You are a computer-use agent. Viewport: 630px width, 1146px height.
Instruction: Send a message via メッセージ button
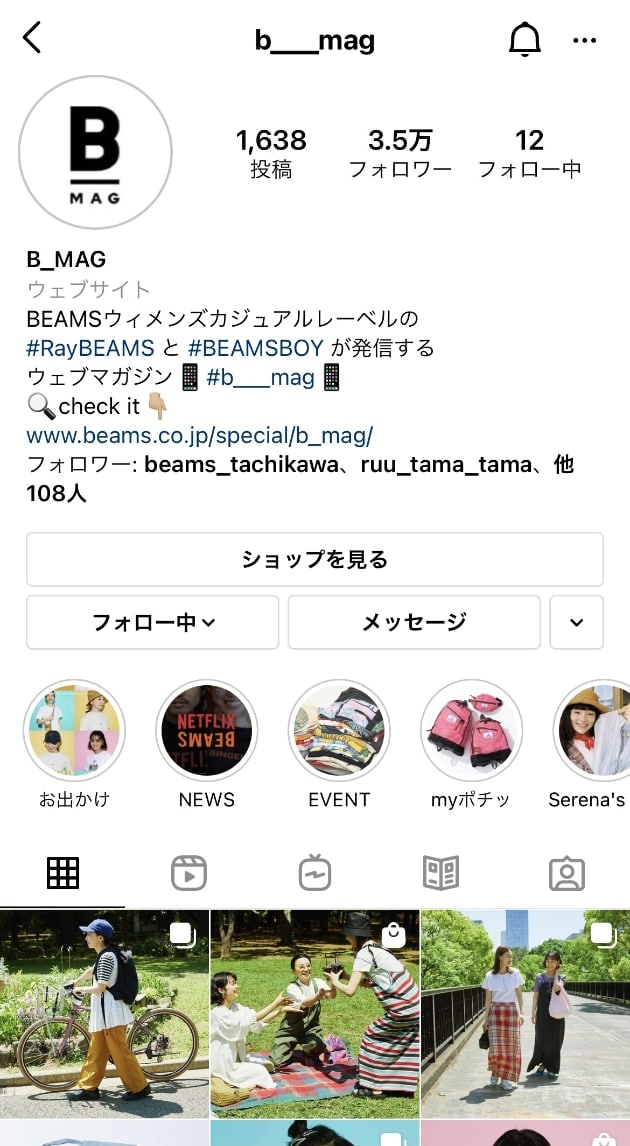[414, 622]
